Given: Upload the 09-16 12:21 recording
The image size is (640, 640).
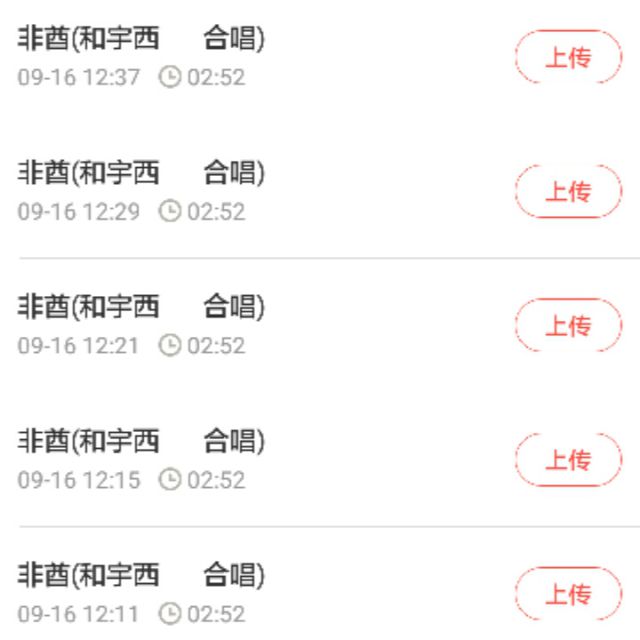Looking at the screenshot, I should tap(568, 326).
